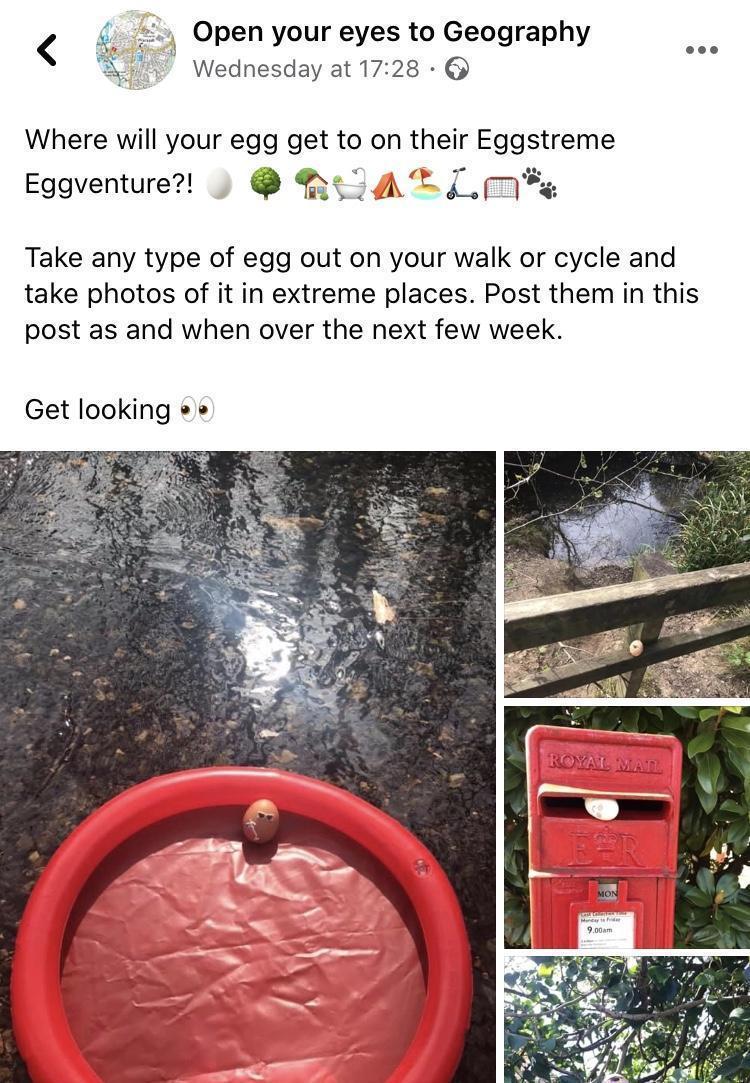Open the Royal Mail postbox photo
This screenshot has width=750, height=1083.
(627, 827)
